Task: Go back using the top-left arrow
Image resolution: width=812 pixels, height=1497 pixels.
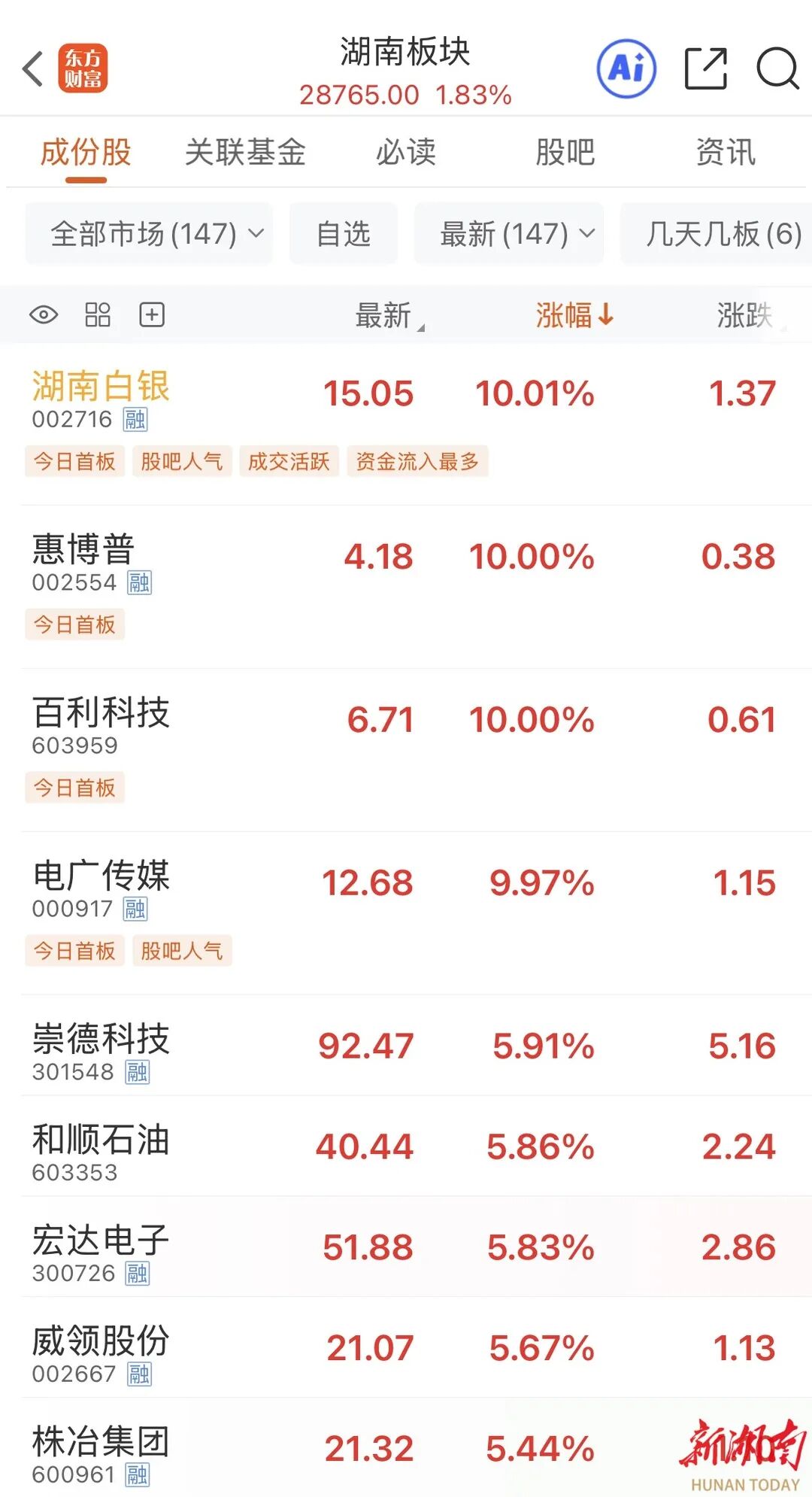Action: click(33, 69)
